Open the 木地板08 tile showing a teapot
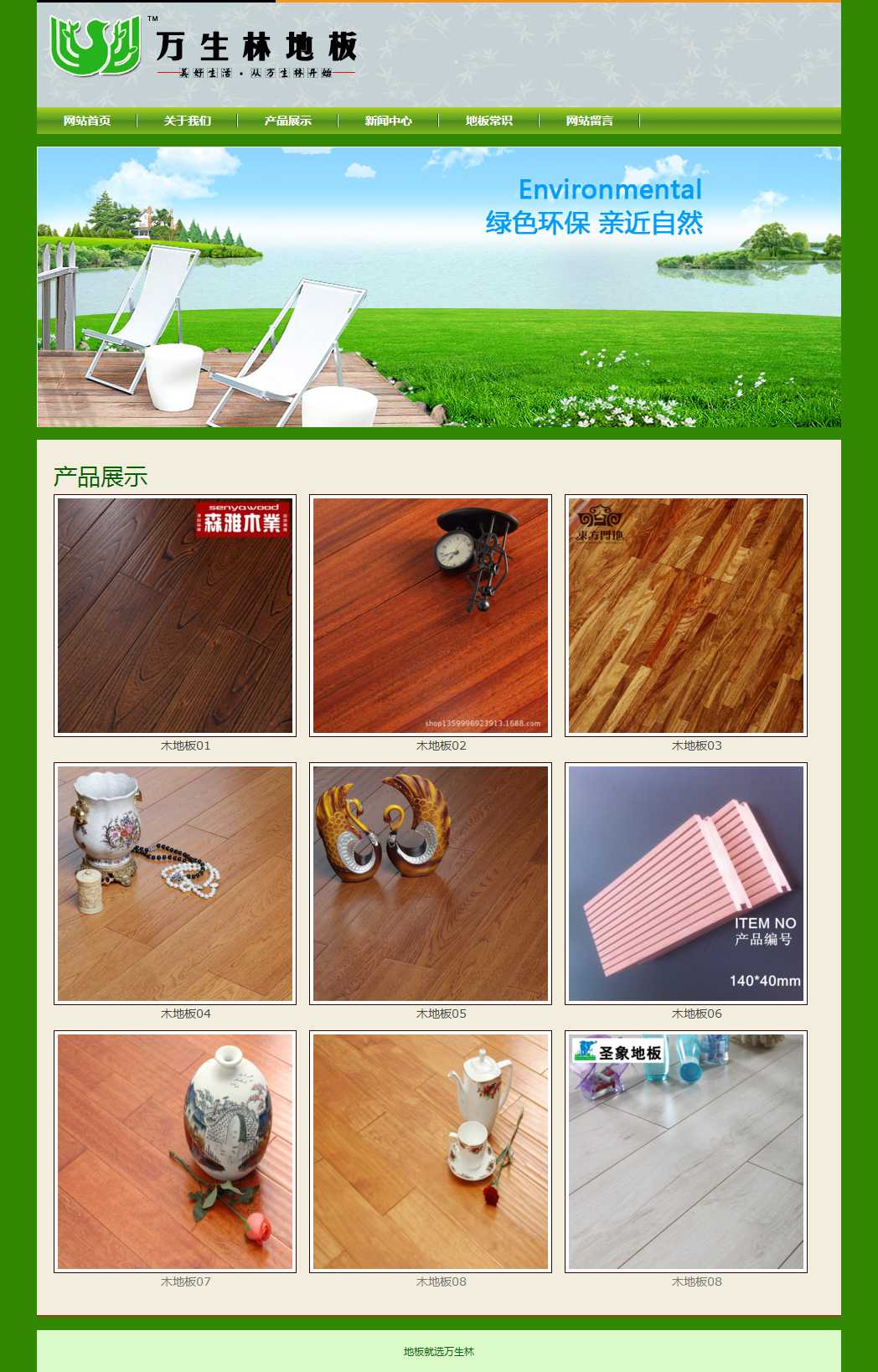Viewport: 878px width, 1372px height. click(431, 1152)
